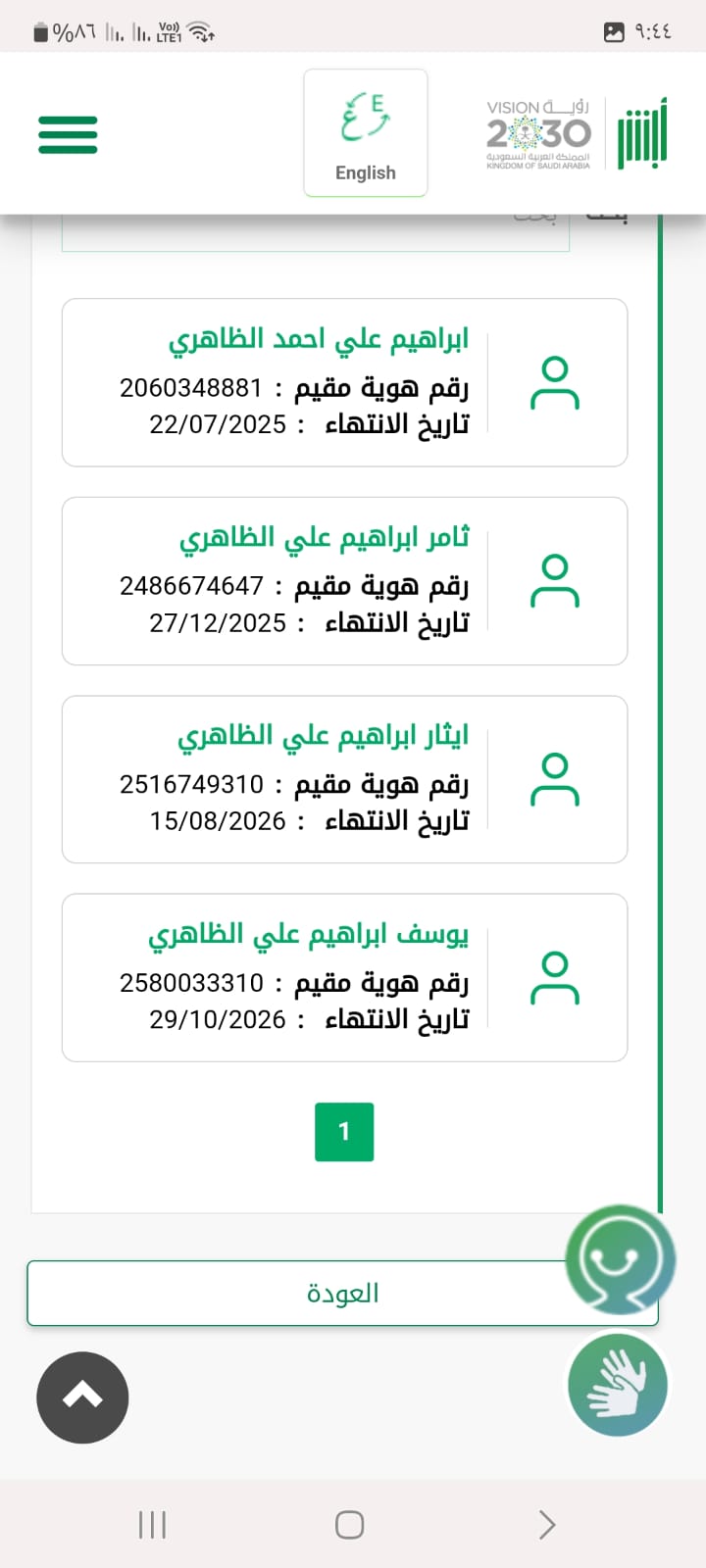The image size is (706, 1568).
Task: Open the hamburger navigation menu
Action: 68,134
